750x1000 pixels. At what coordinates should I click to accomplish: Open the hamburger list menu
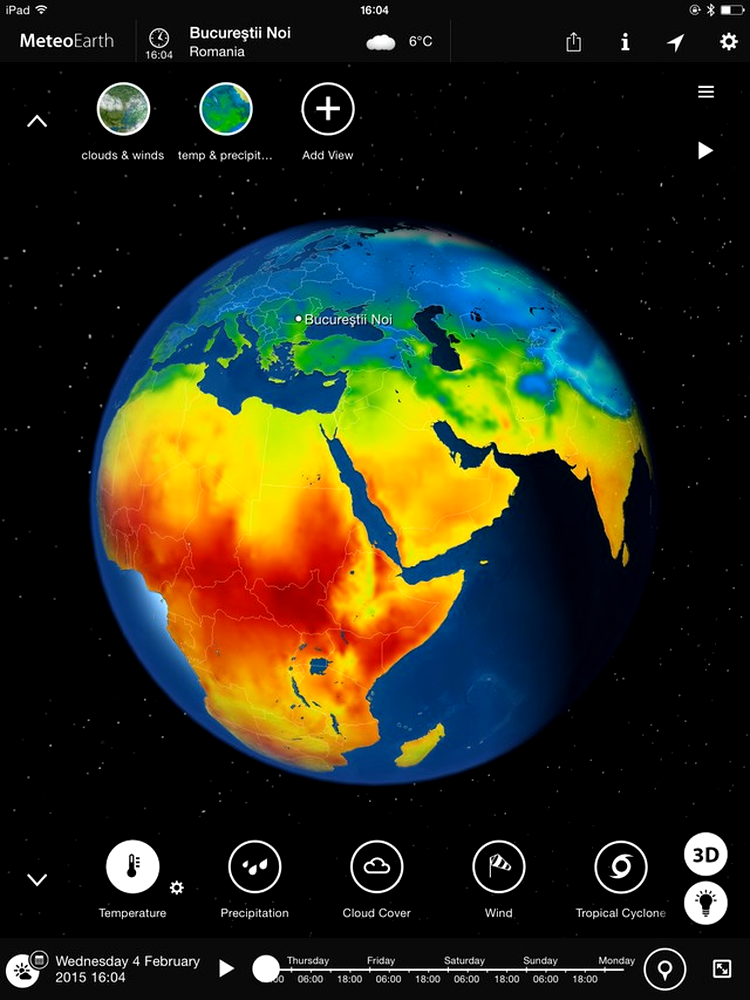coord(706,92)
